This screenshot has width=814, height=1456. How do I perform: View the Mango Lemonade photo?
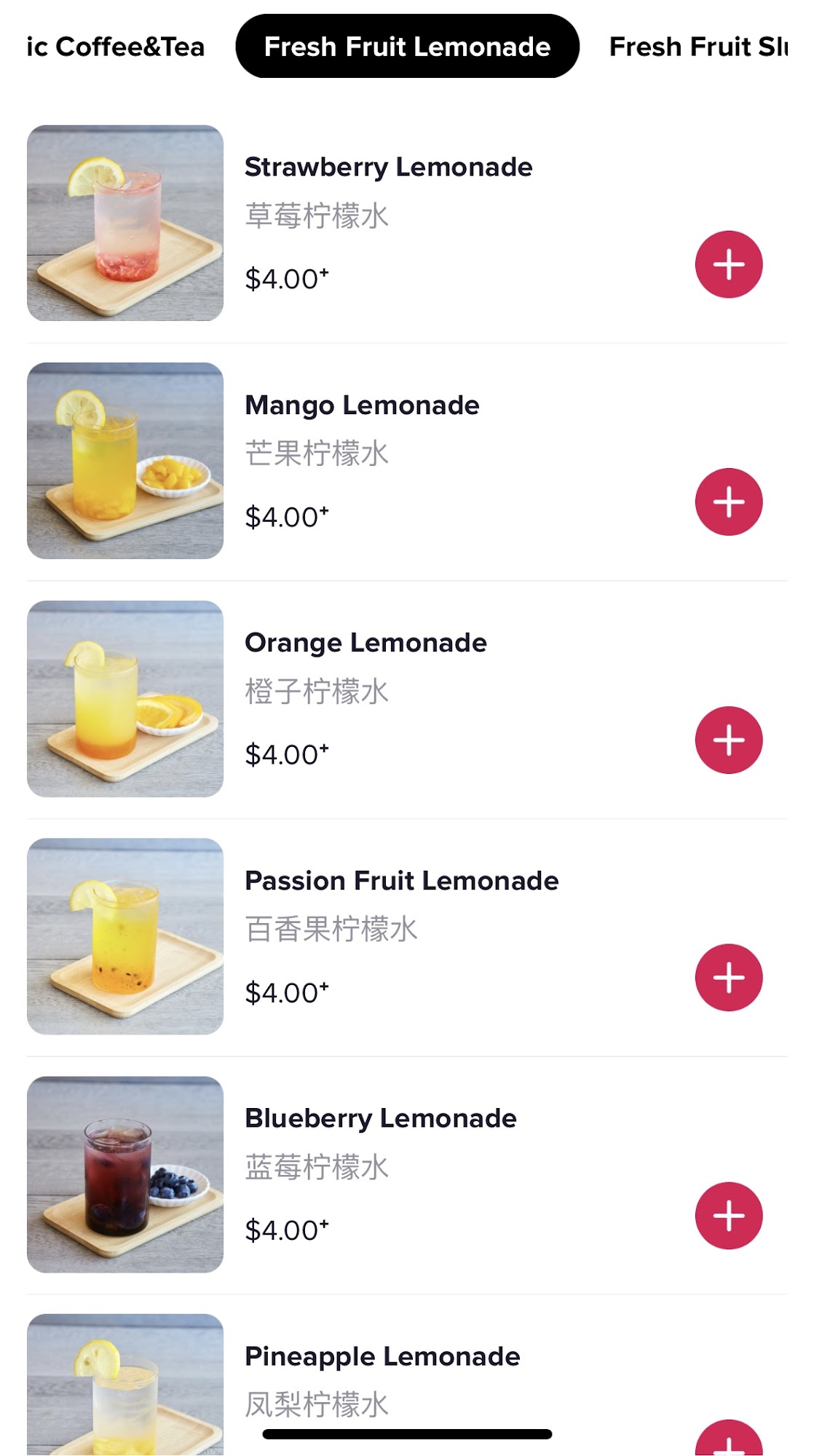(x=125, y=461)
